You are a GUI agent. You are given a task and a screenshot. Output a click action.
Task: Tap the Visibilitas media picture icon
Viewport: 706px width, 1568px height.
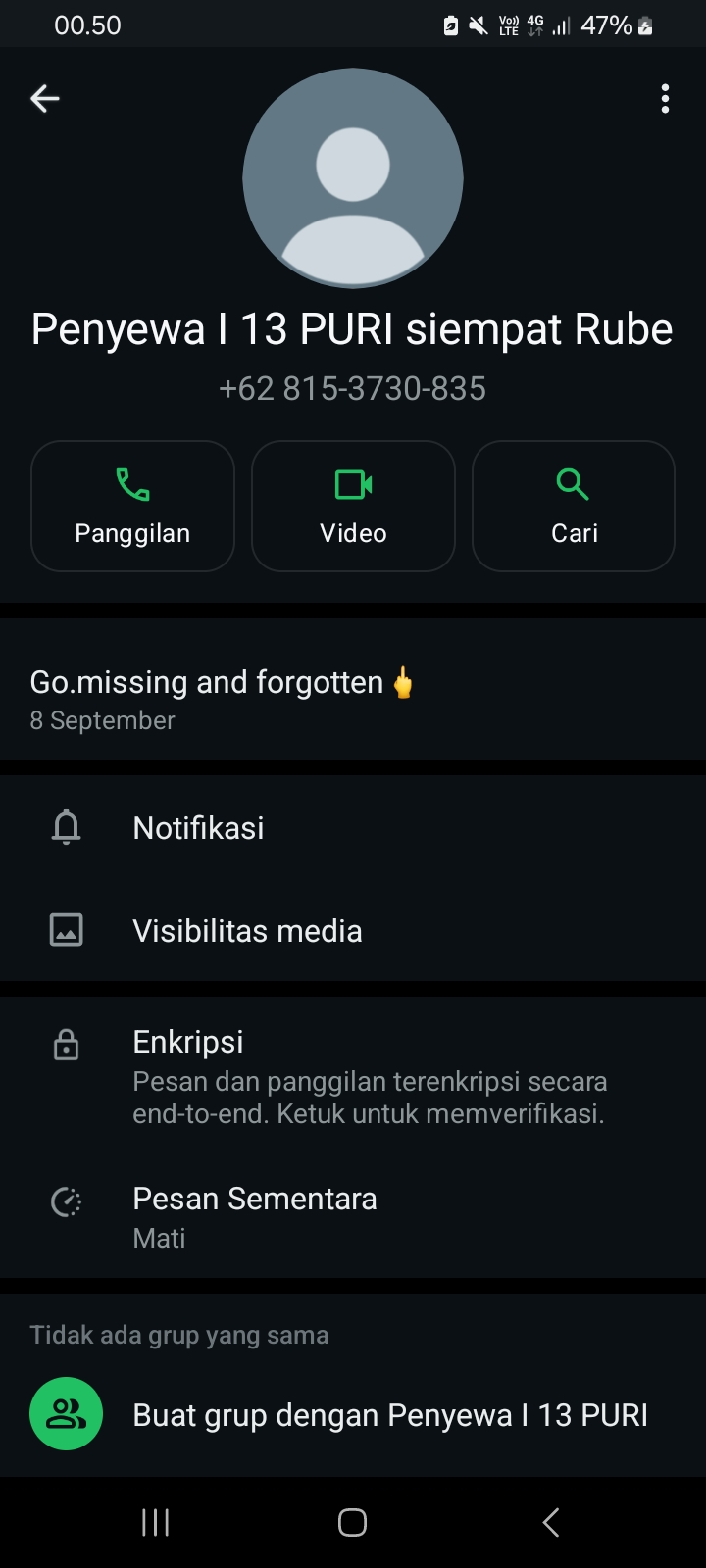[65, 930]
